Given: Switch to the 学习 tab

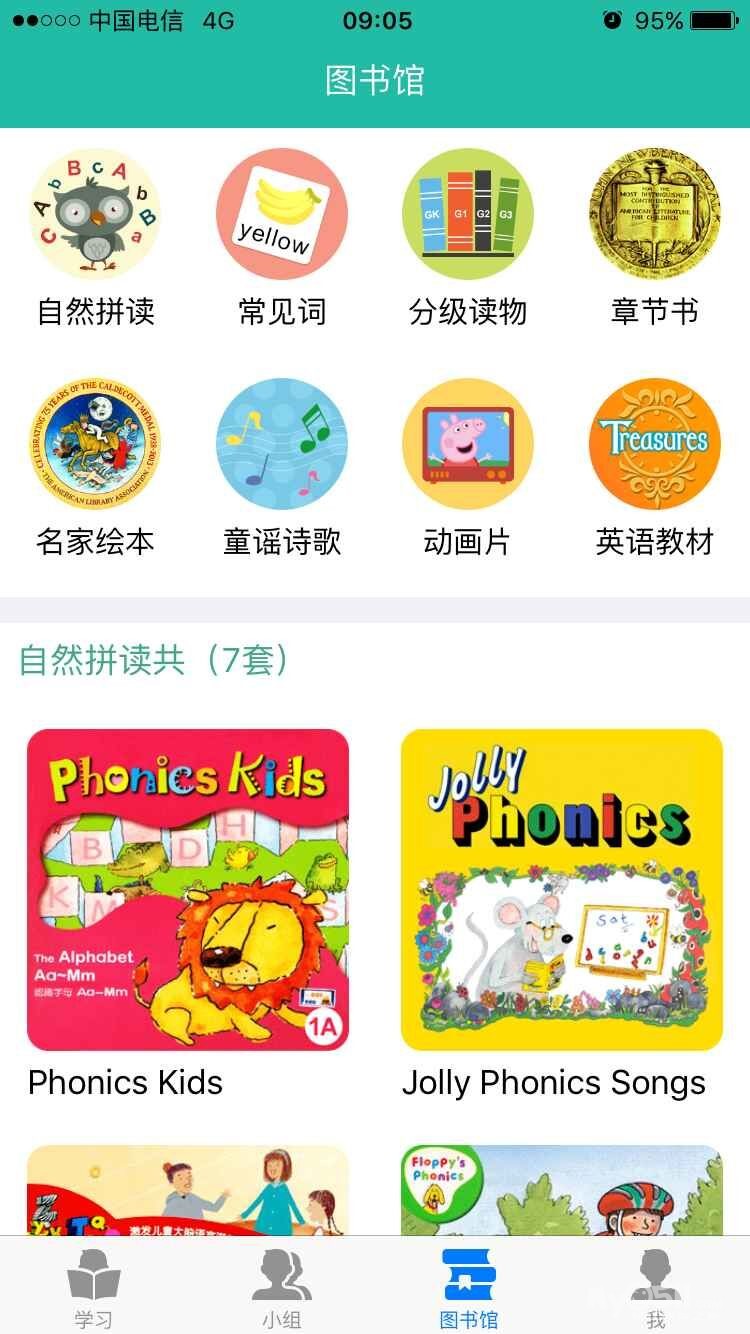Looking at the screenshot, I should [x=93, y=1288].
